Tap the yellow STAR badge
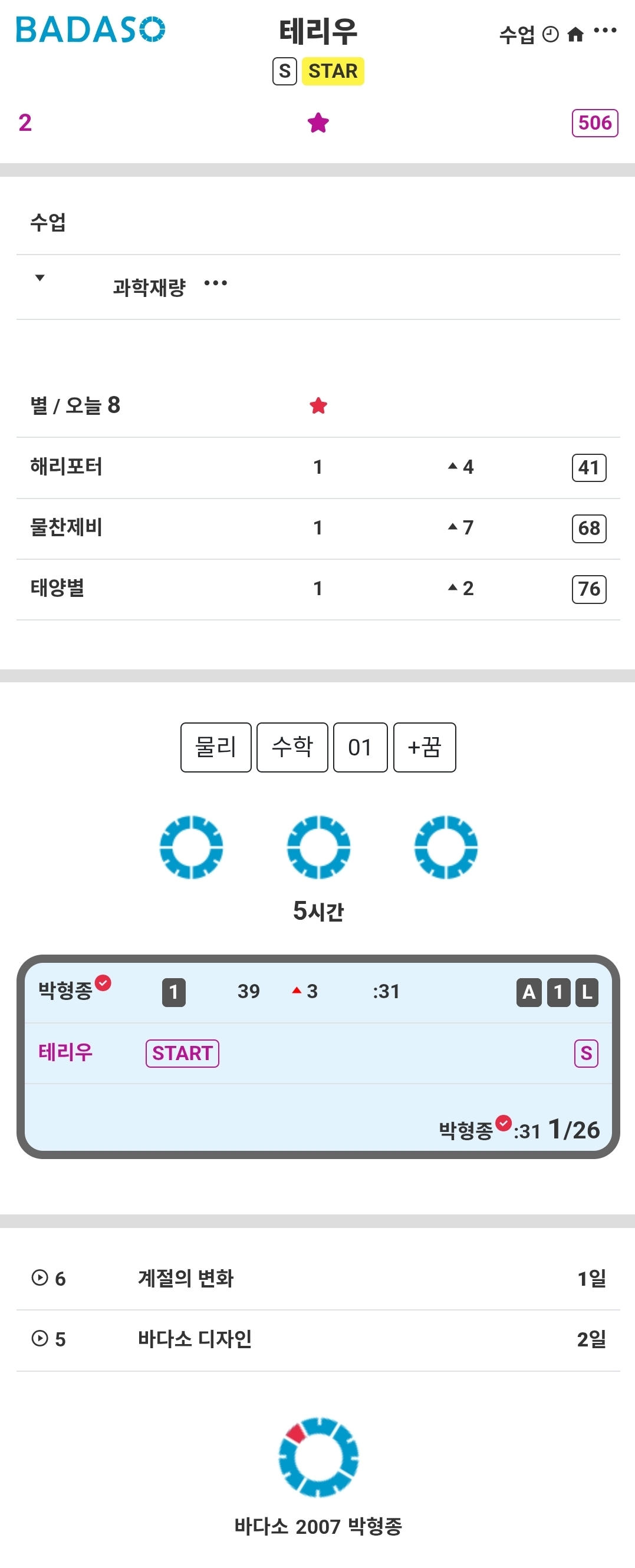Viewport: 635px width, 1568px height. 333,71
